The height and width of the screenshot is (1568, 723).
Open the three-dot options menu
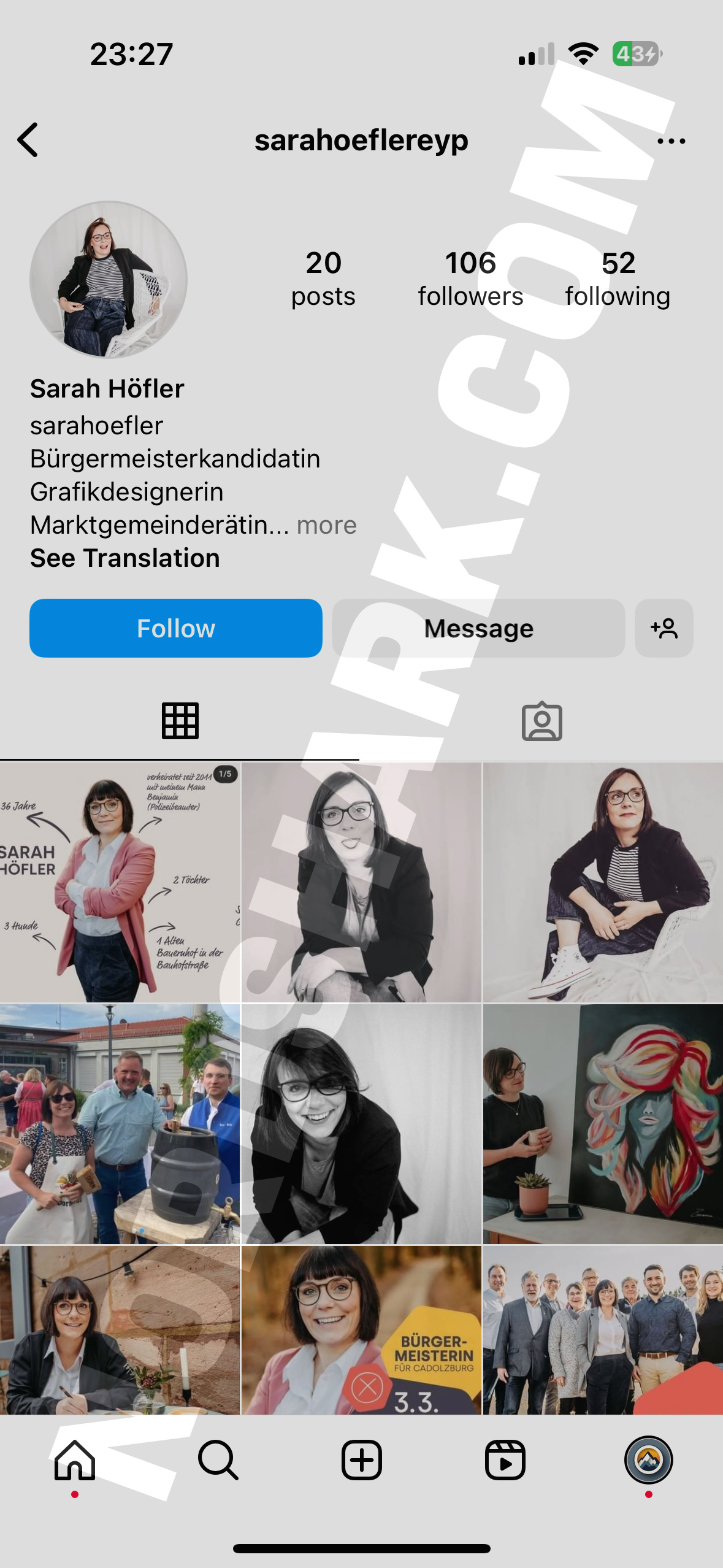[x=671, y=141]
